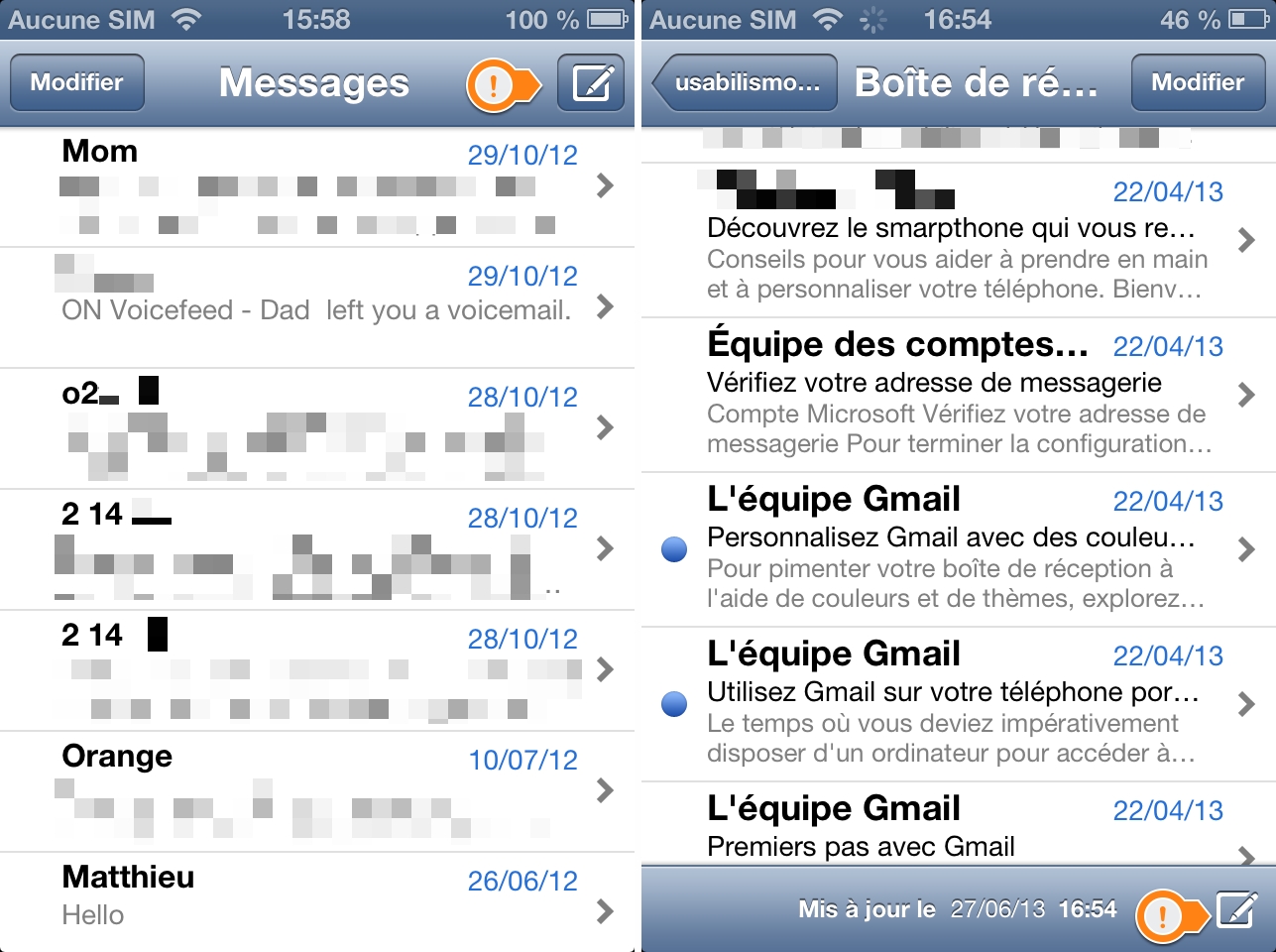Image resolution: width=1276 pixels, height=952 pixels.
Task: Tap Modifier in the Boîte de réception header
Action: (1197, 82)
